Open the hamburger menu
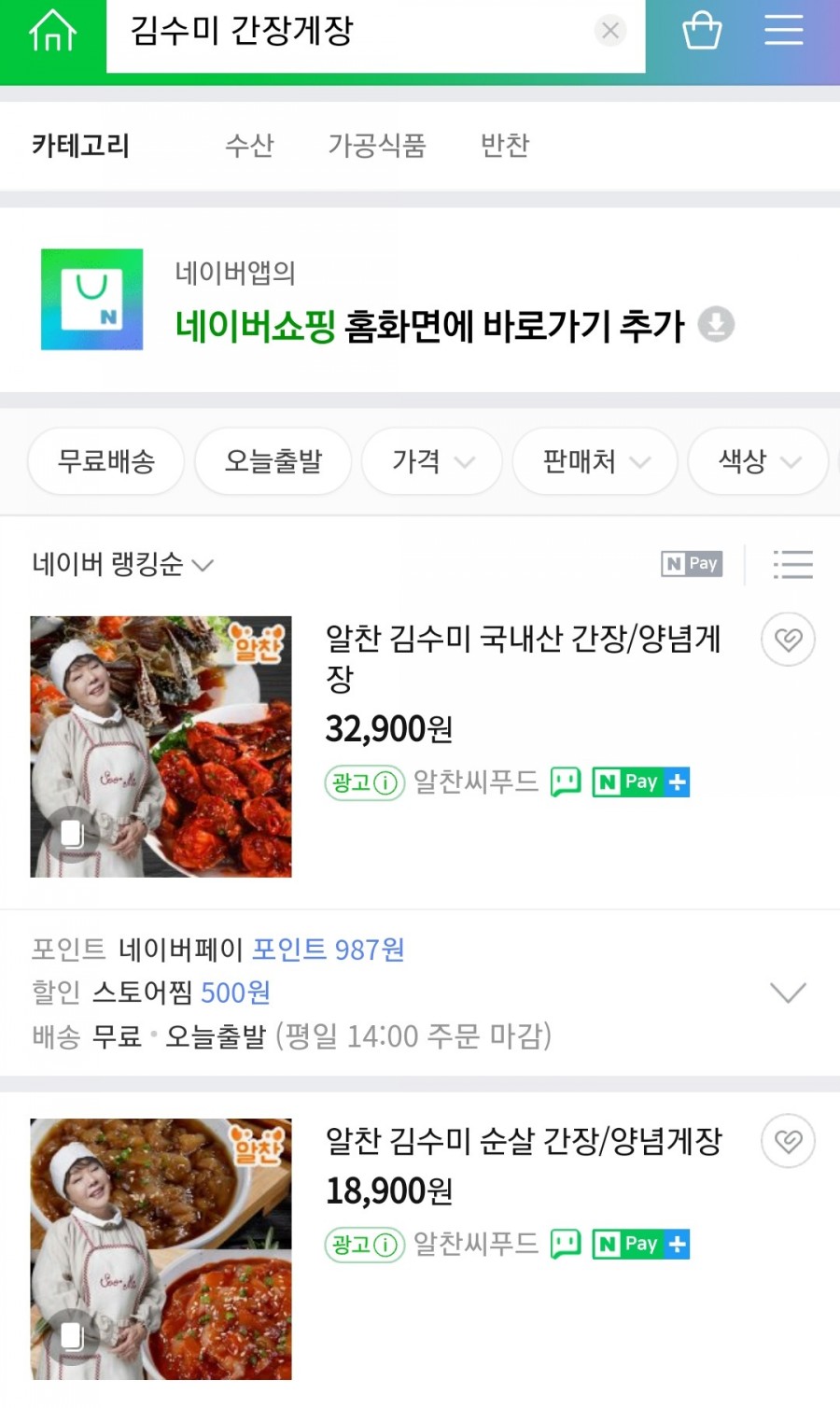Image resolution: width=840 pixels, height=1408 pixels. tap(784, 32)
